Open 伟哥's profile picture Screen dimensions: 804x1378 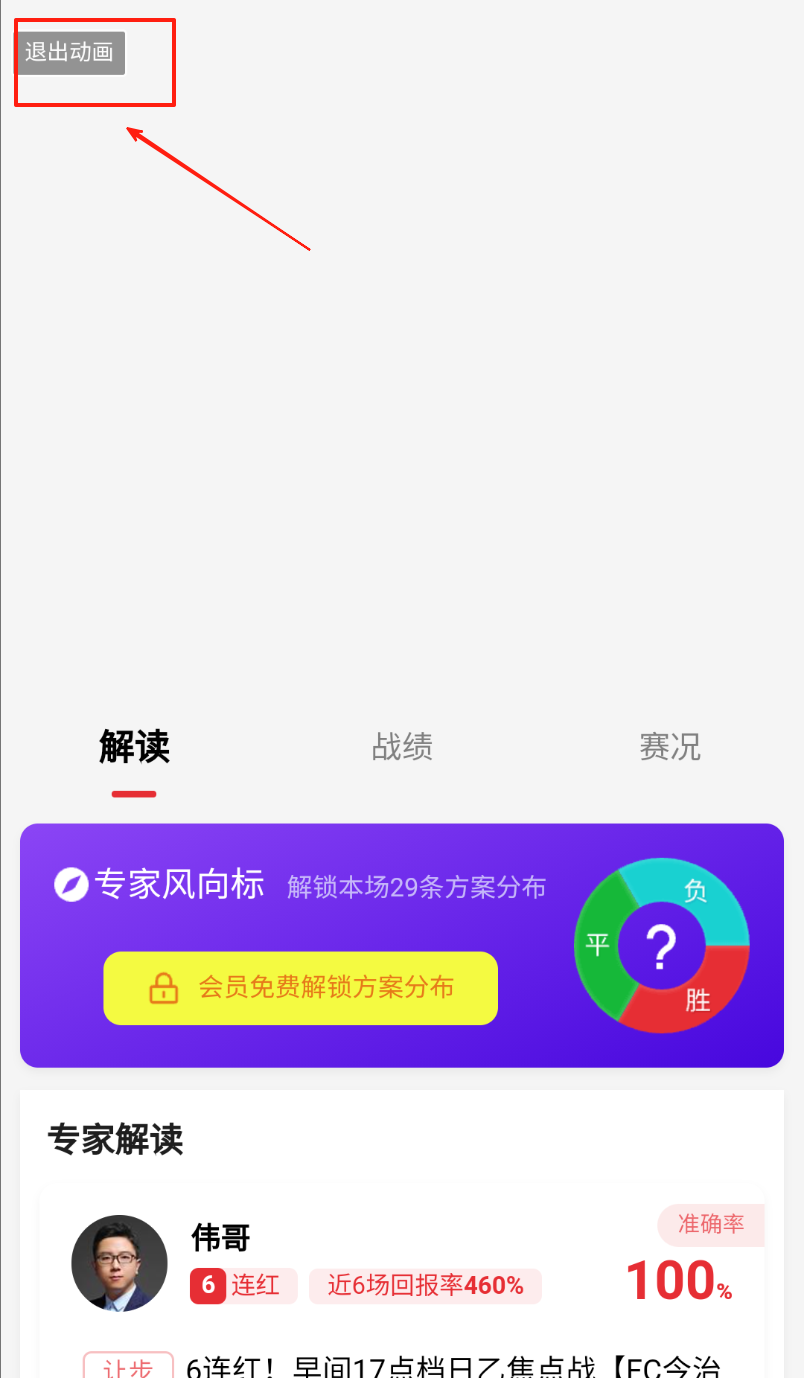pos(119,1263)
